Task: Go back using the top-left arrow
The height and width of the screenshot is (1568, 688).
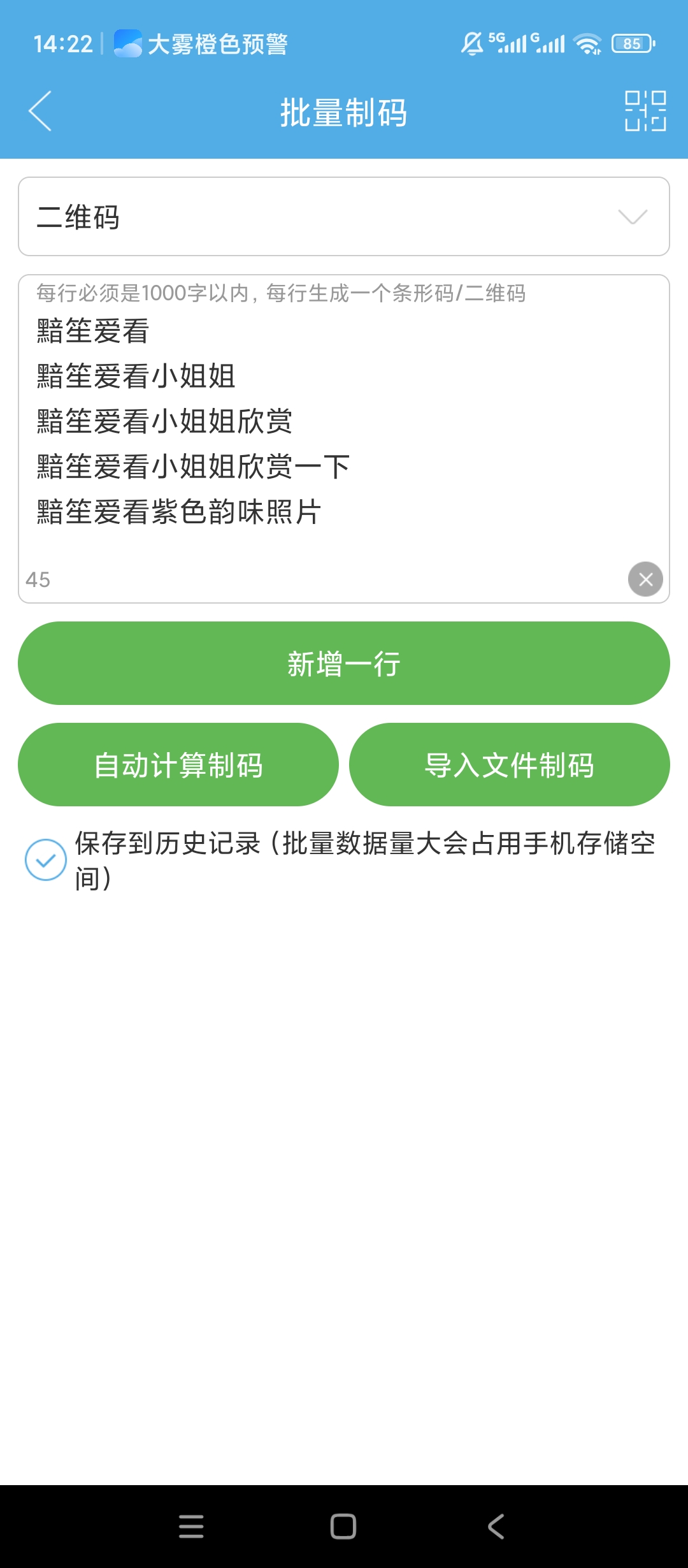Action: pos(40,112)
